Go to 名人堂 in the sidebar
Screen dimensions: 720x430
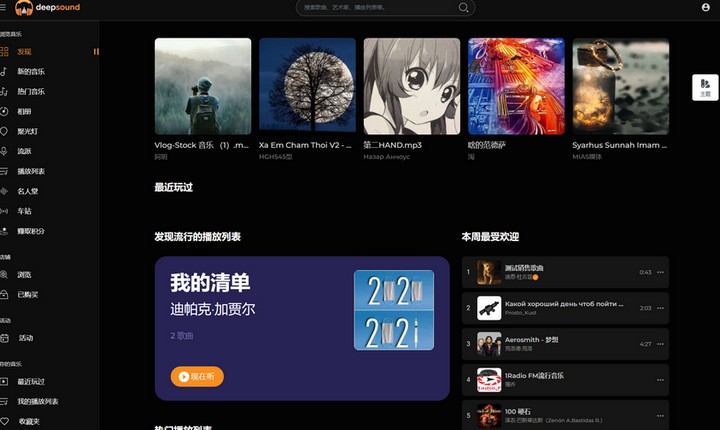(27, 191)
